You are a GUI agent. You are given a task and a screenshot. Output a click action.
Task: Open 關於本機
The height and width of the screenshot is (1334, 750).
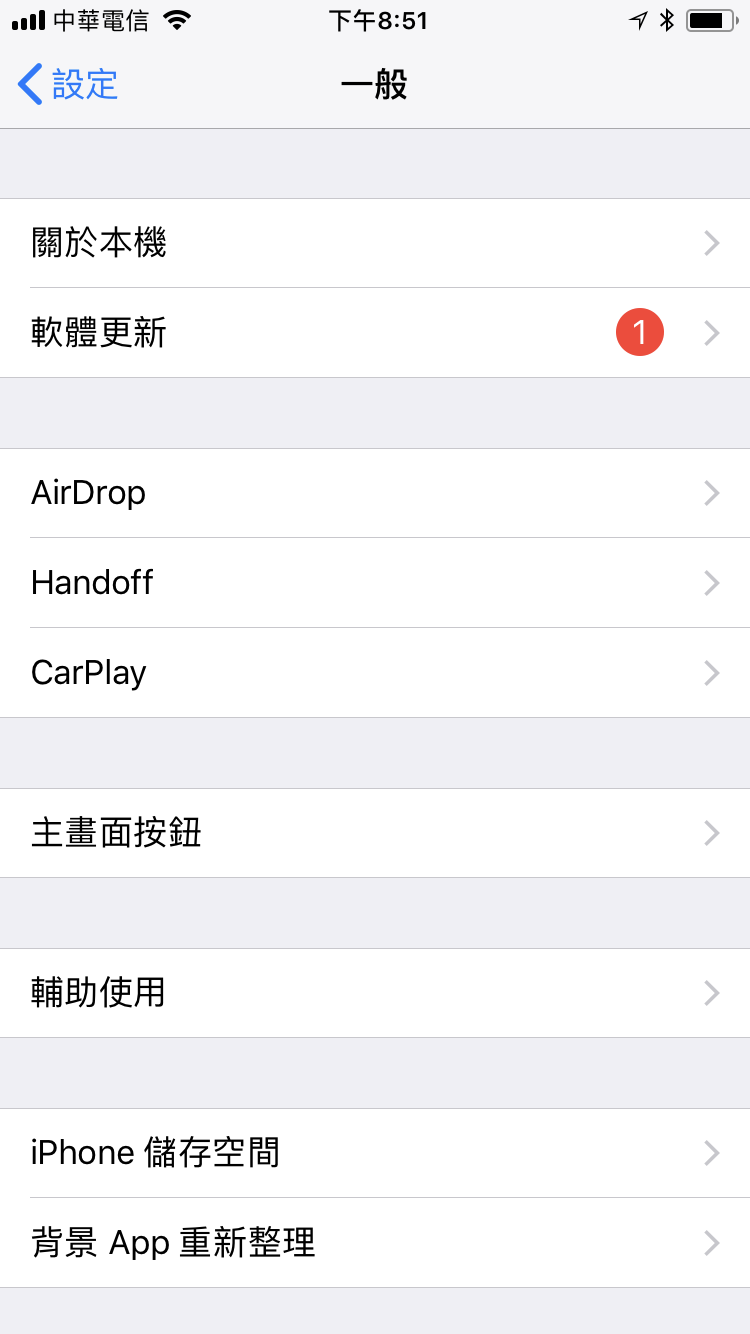coord(375,243)
